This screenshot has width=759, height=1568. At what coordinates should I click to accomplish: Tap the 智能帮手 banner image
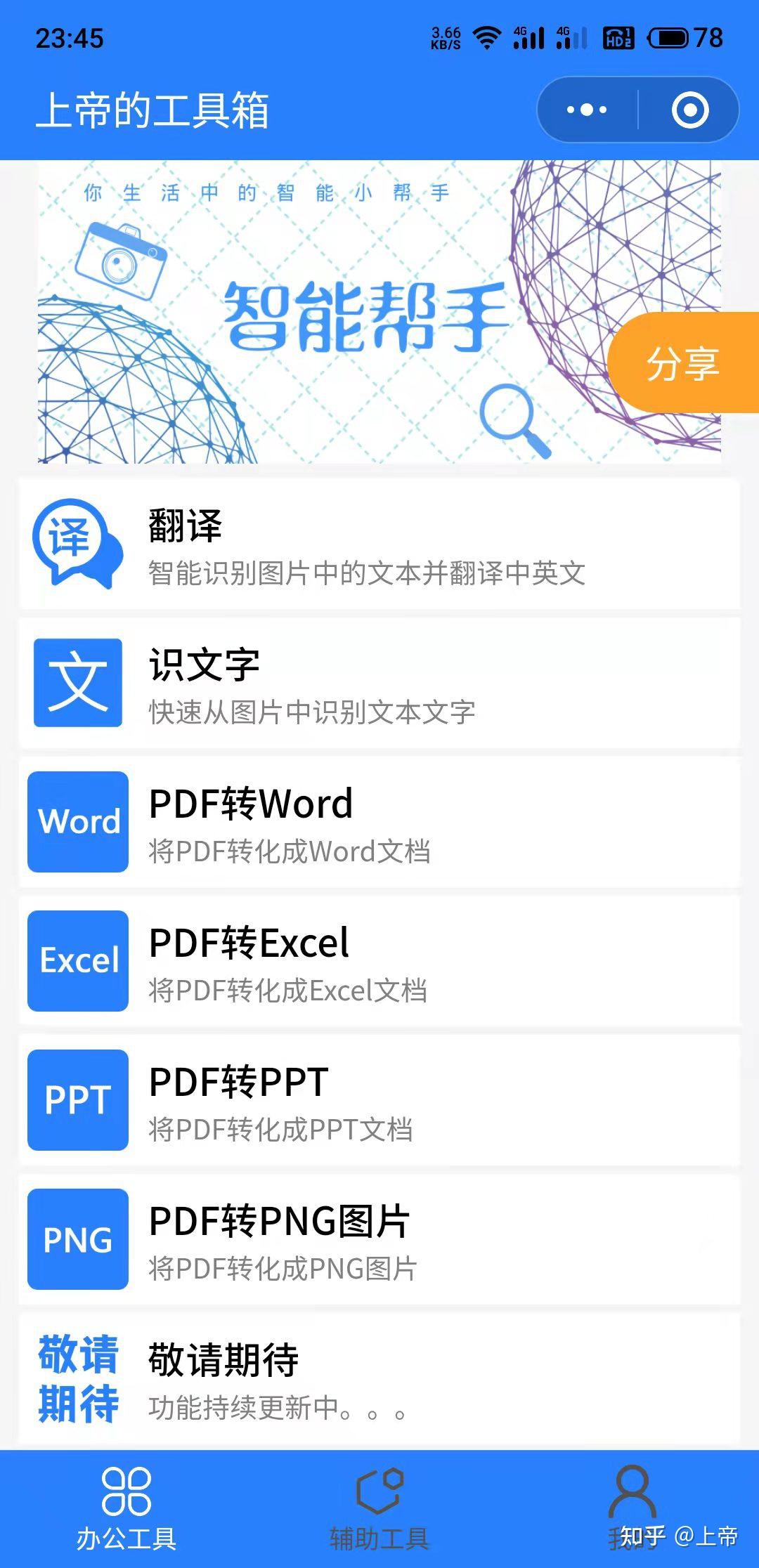pos(379,312)
